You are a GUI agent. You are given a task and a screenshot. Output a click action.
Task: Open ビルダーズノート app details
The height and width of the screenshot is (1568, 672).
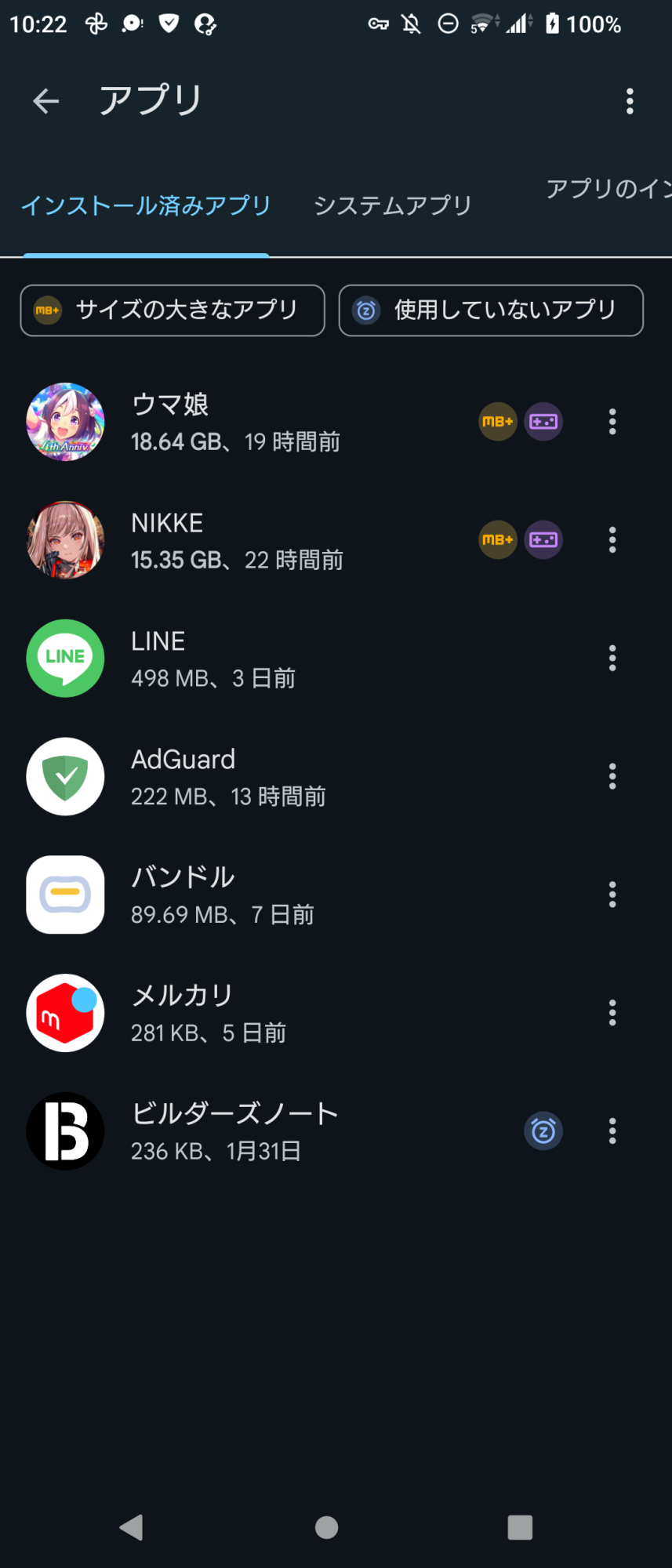(x=235, y=1131)
